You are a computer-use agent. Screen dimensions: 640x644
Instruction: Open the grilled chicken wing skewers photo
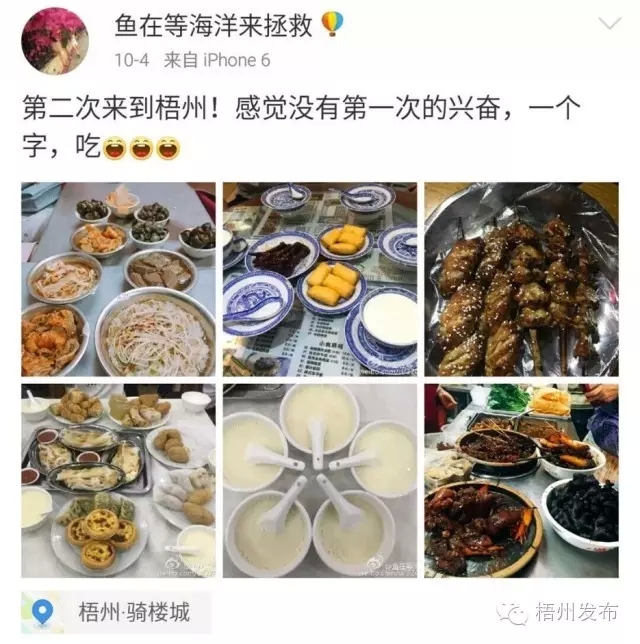point(521,280)
